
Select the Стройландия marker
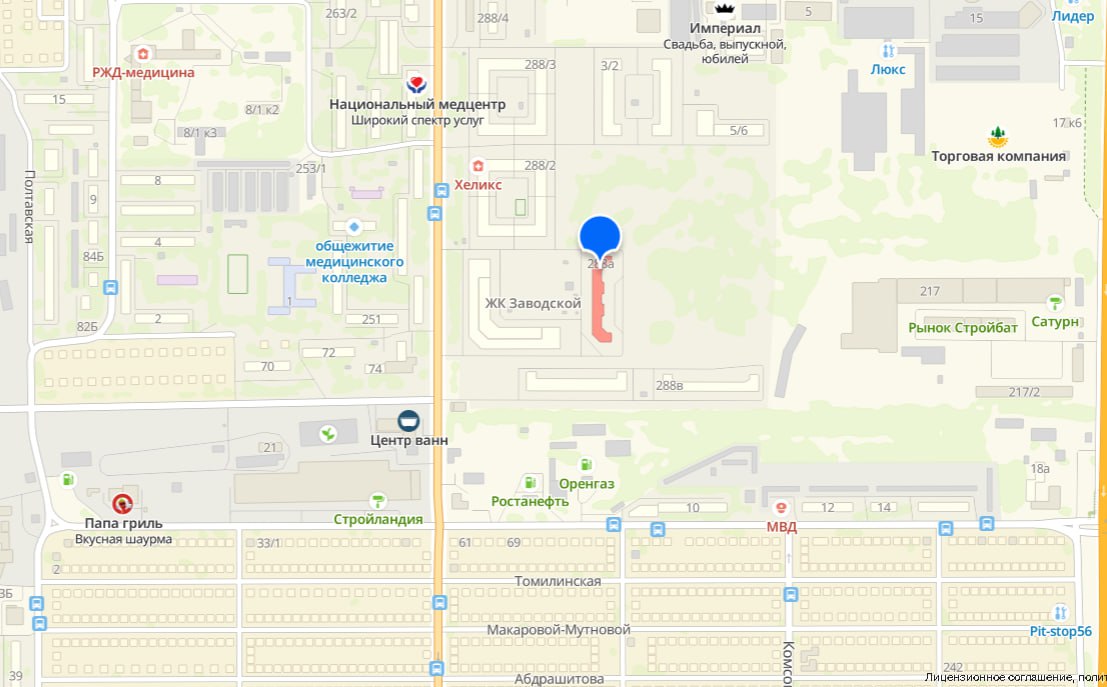point(378,501)
